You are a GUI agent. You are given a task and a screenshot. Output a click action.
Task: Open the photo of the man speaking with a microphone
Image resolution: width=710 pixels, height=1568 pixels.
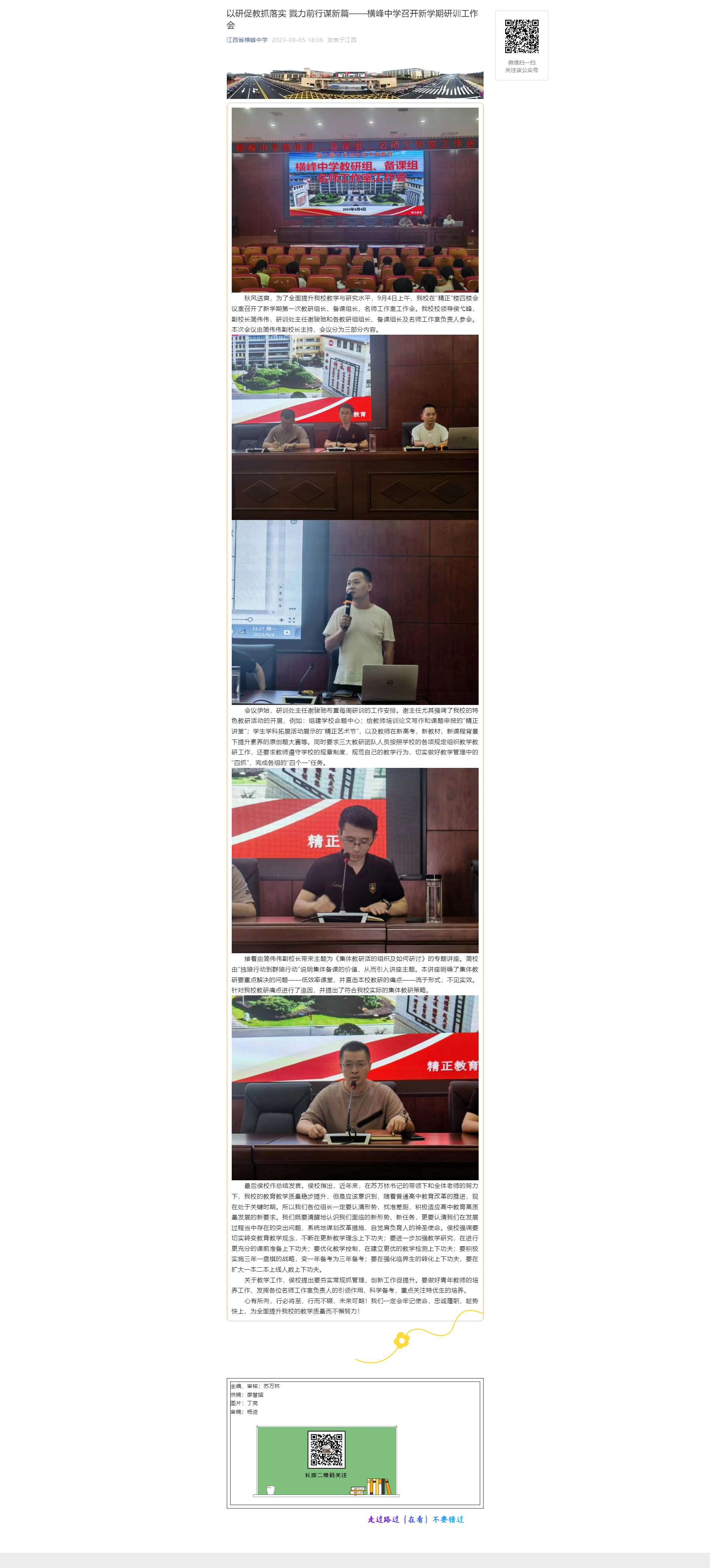click(x=354, y=612)
